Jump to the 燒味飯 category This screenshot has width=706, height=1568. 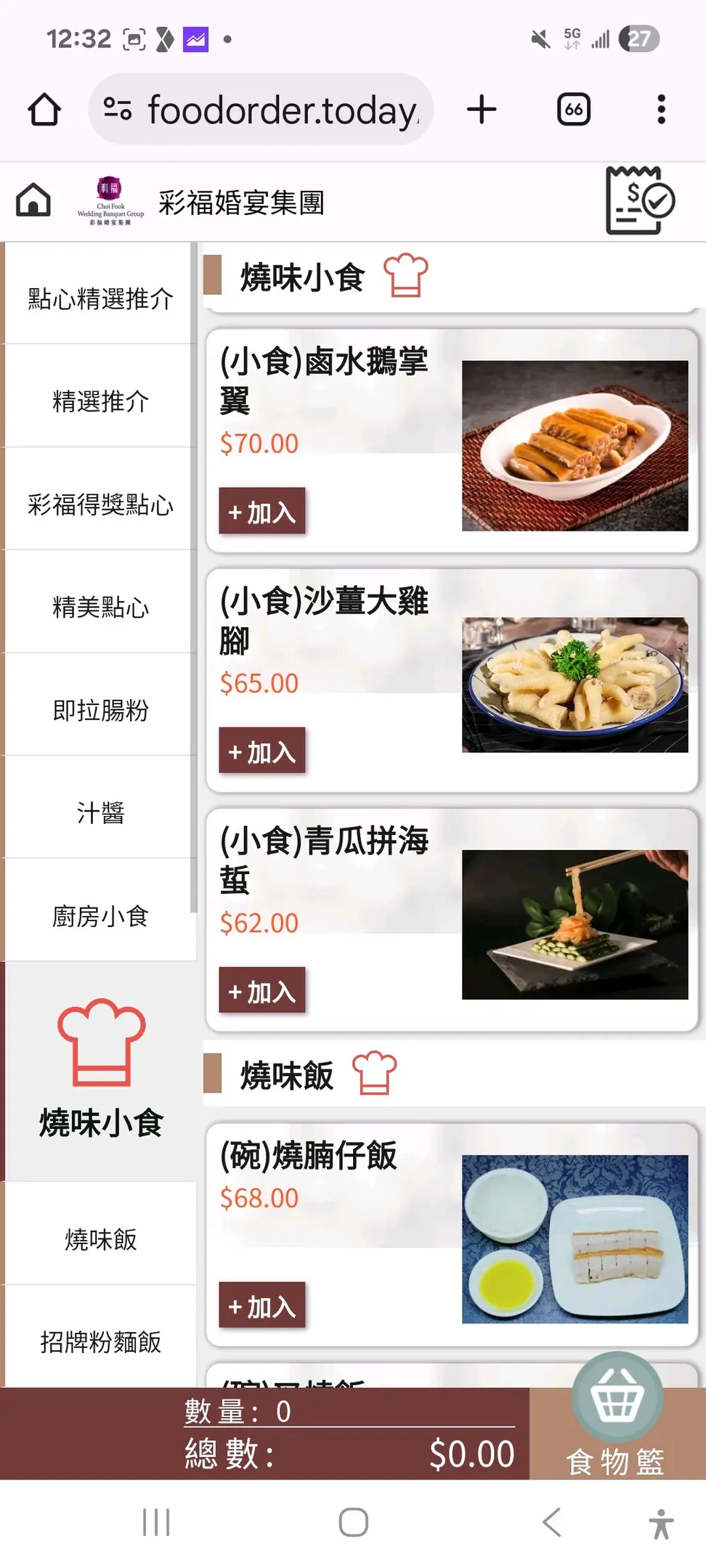pyautogui.click(x=100, y=1239)
